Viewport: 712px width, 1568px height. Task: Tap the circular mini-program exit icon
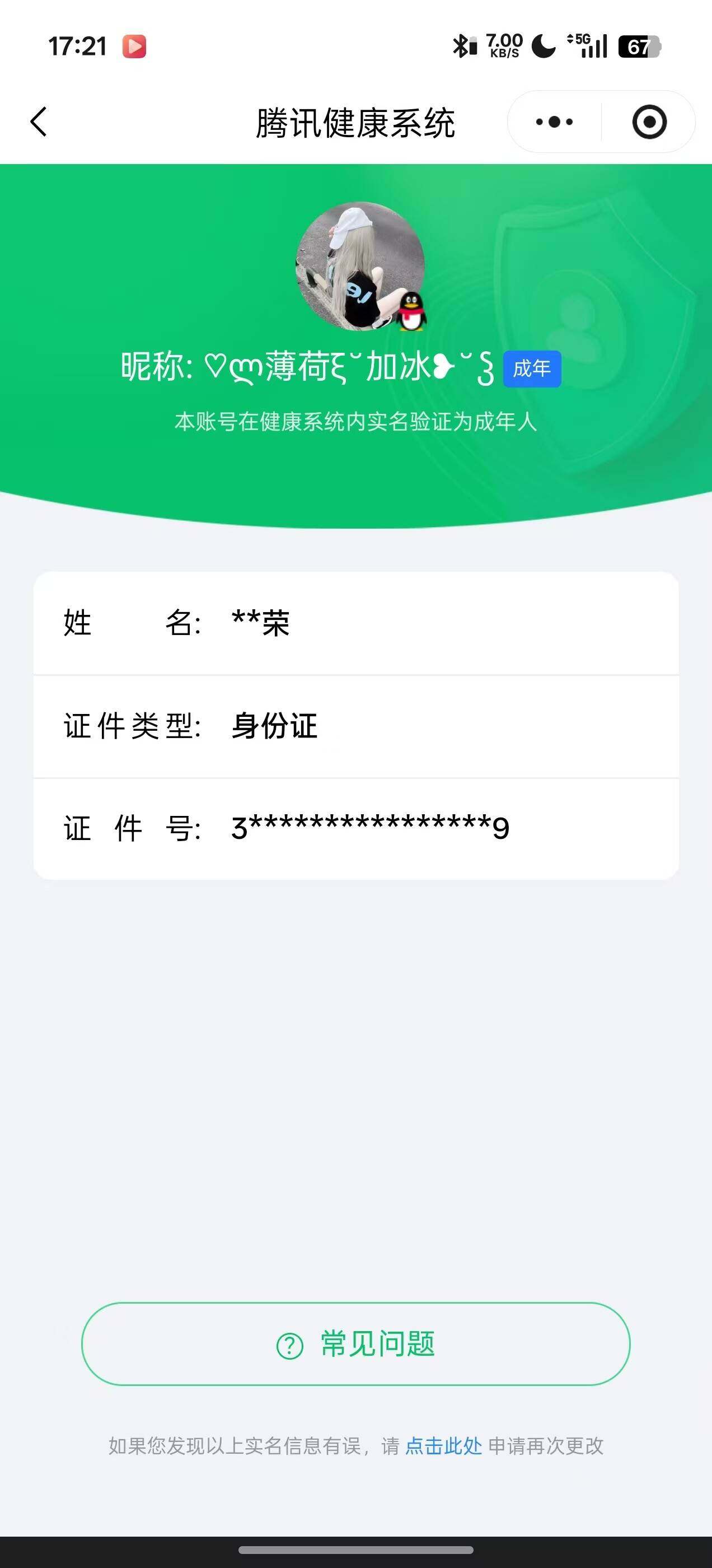[650, 121]
